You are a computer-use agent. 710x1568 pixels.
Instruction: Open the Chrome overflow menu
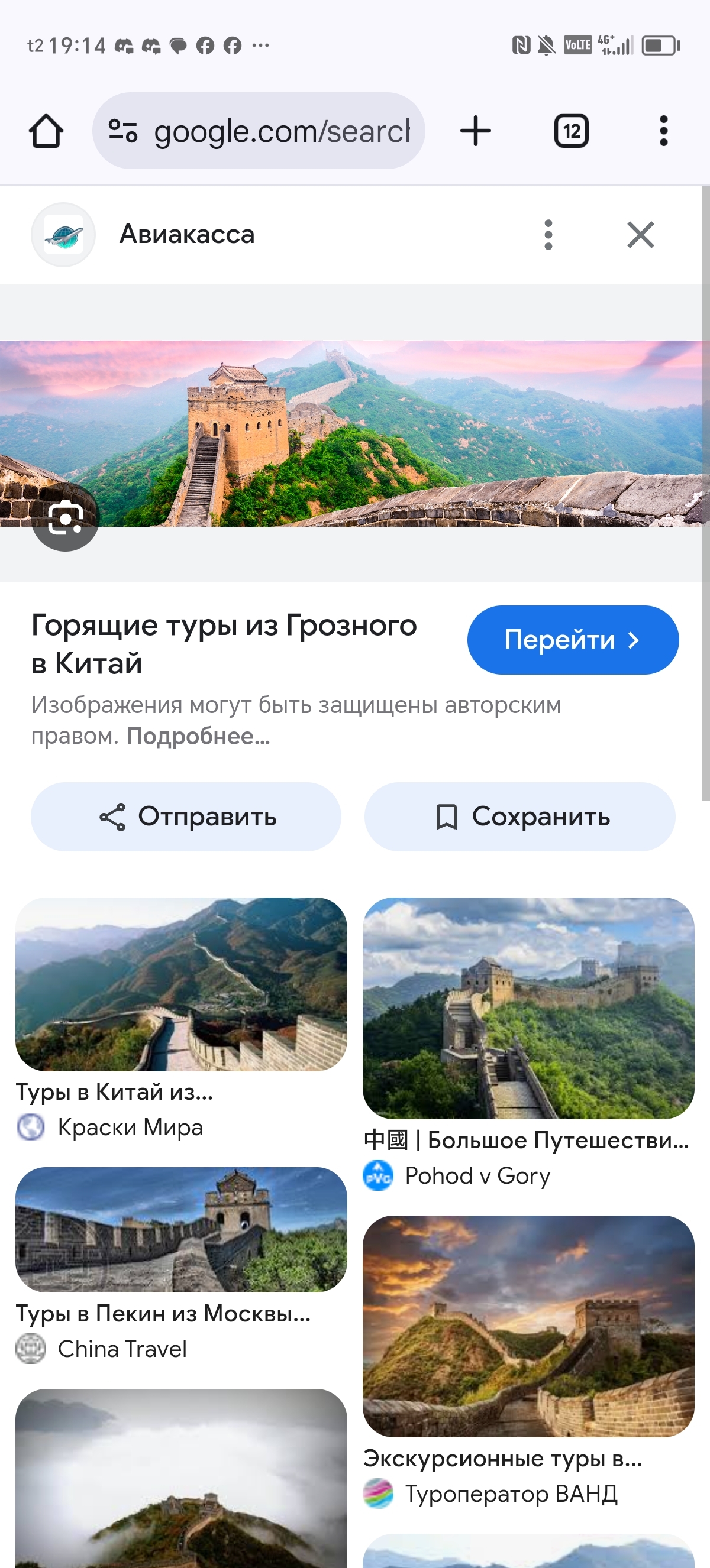[x=663, y=131]
